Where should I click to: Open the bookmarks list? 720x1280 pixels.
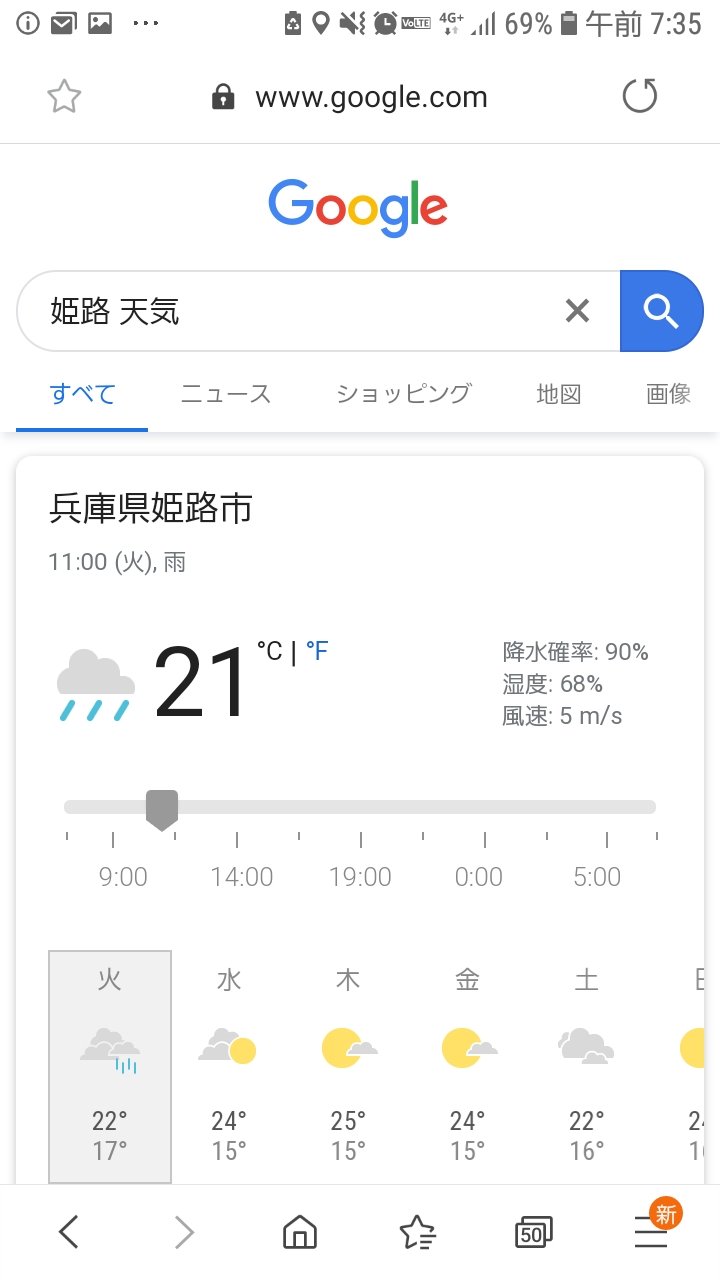tap(416, 1233)
